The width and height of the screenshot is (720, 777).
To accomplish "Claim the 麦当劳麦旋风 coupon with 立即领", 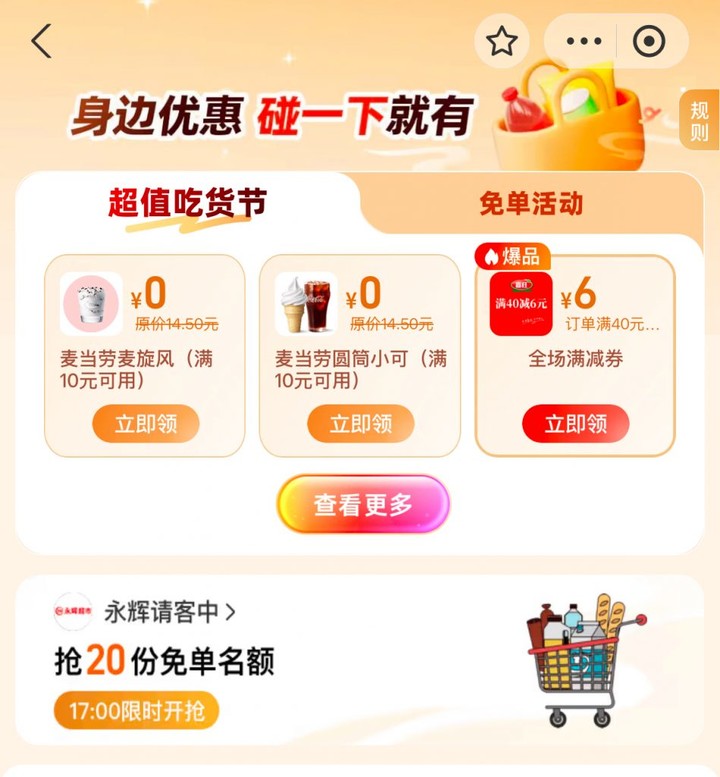I will [145, 424].
